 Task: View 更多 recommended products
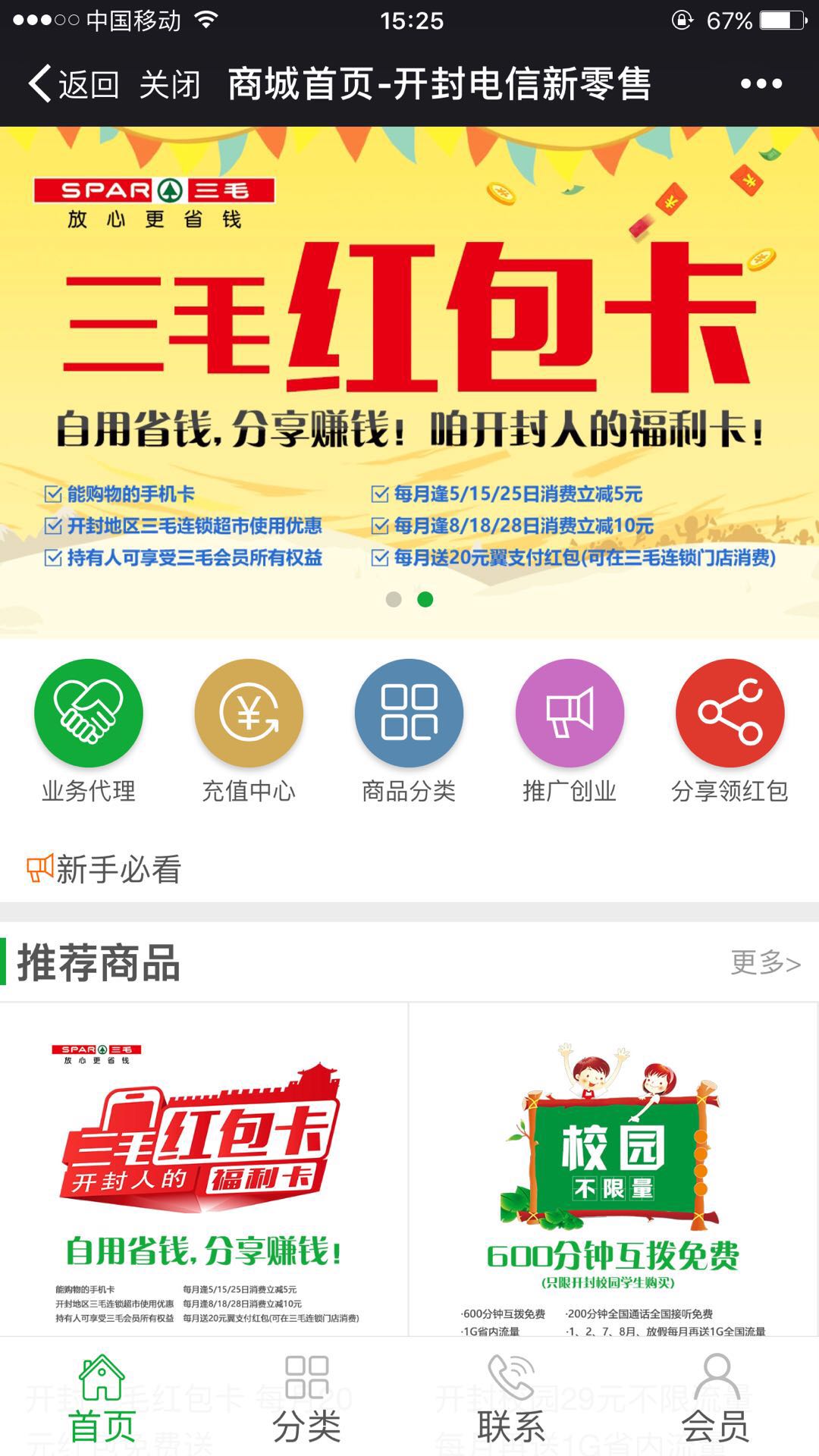765,963
